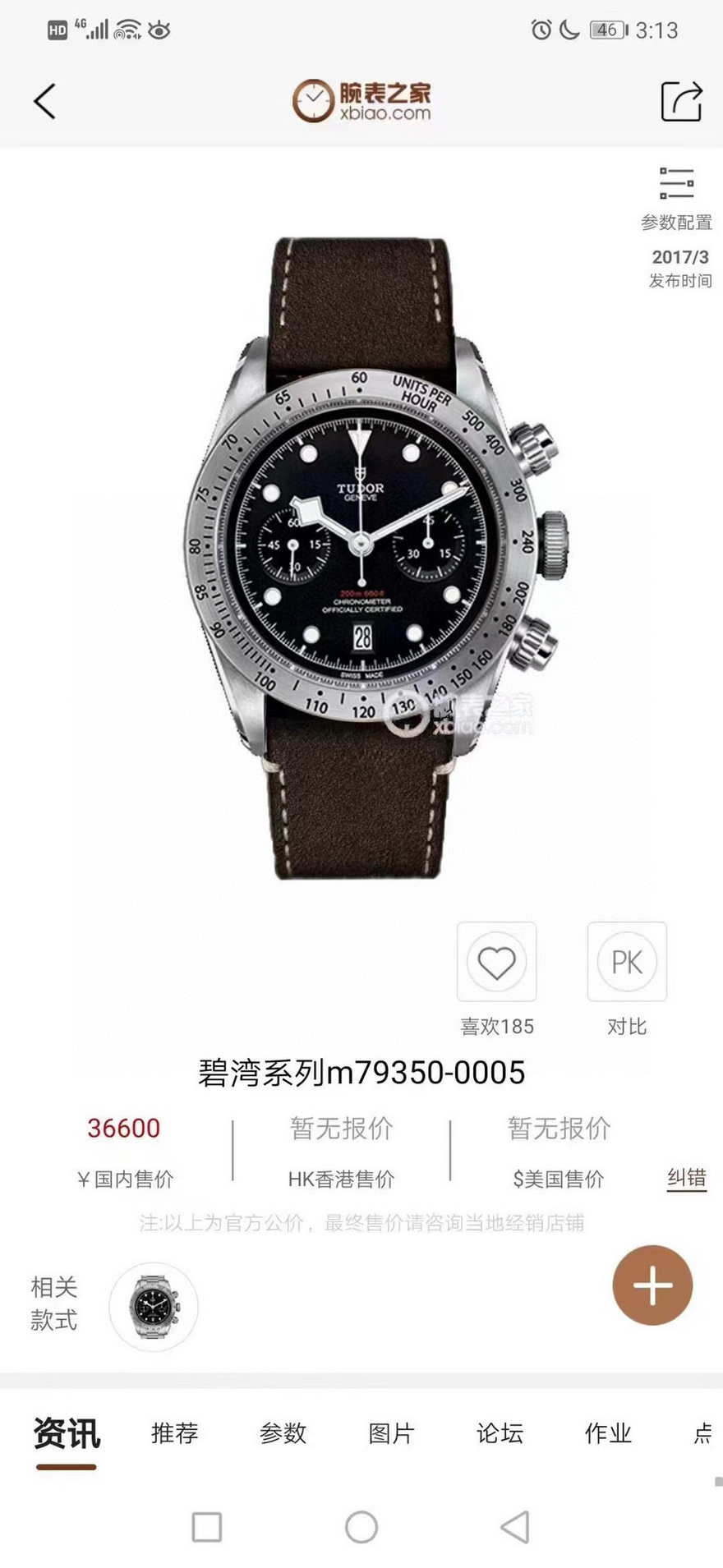This screenshot has height=1568, width=723.
Task: Like this watch with the heart icon
Action: 496,962
